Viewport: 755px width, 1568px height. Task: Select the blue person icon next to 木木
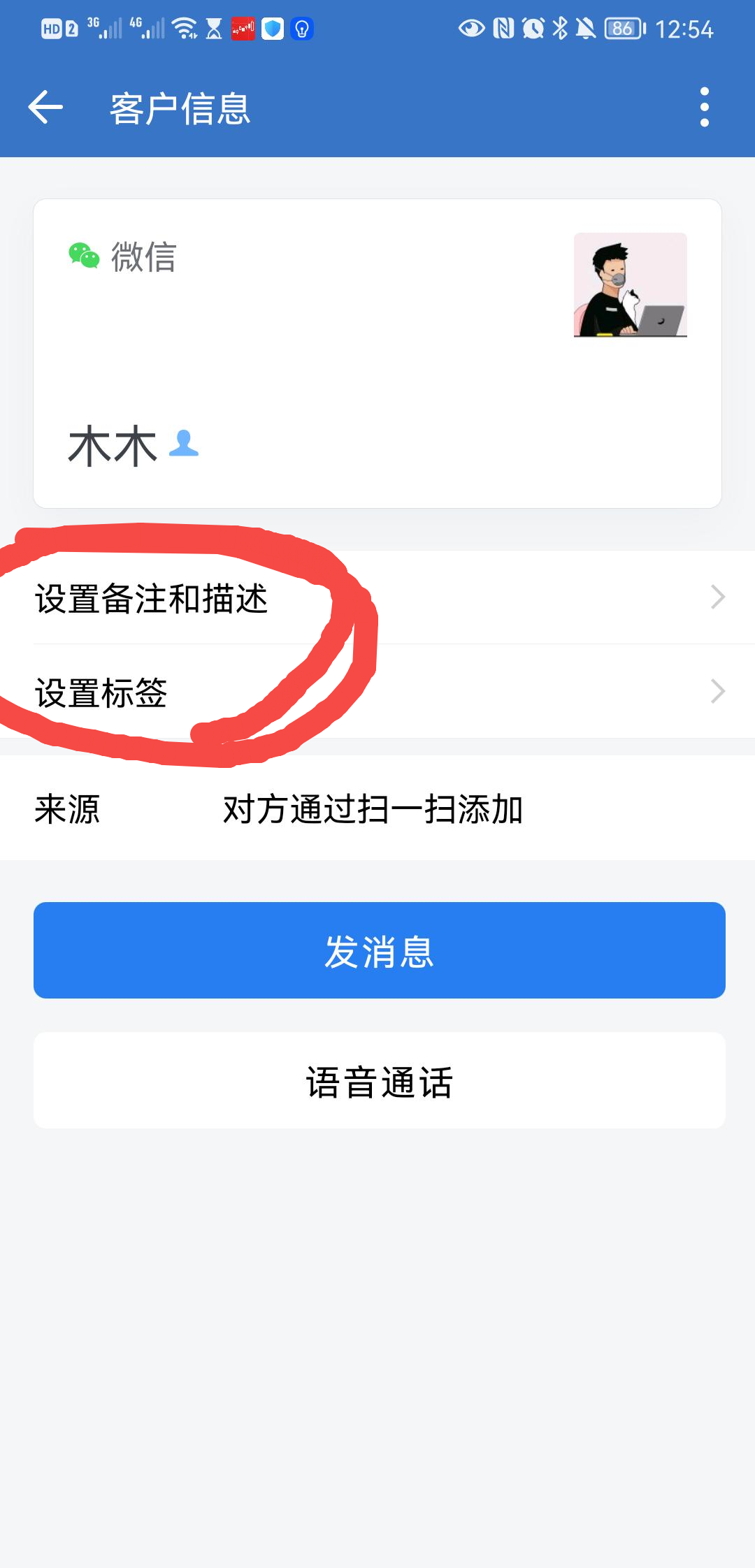[183, 444]
